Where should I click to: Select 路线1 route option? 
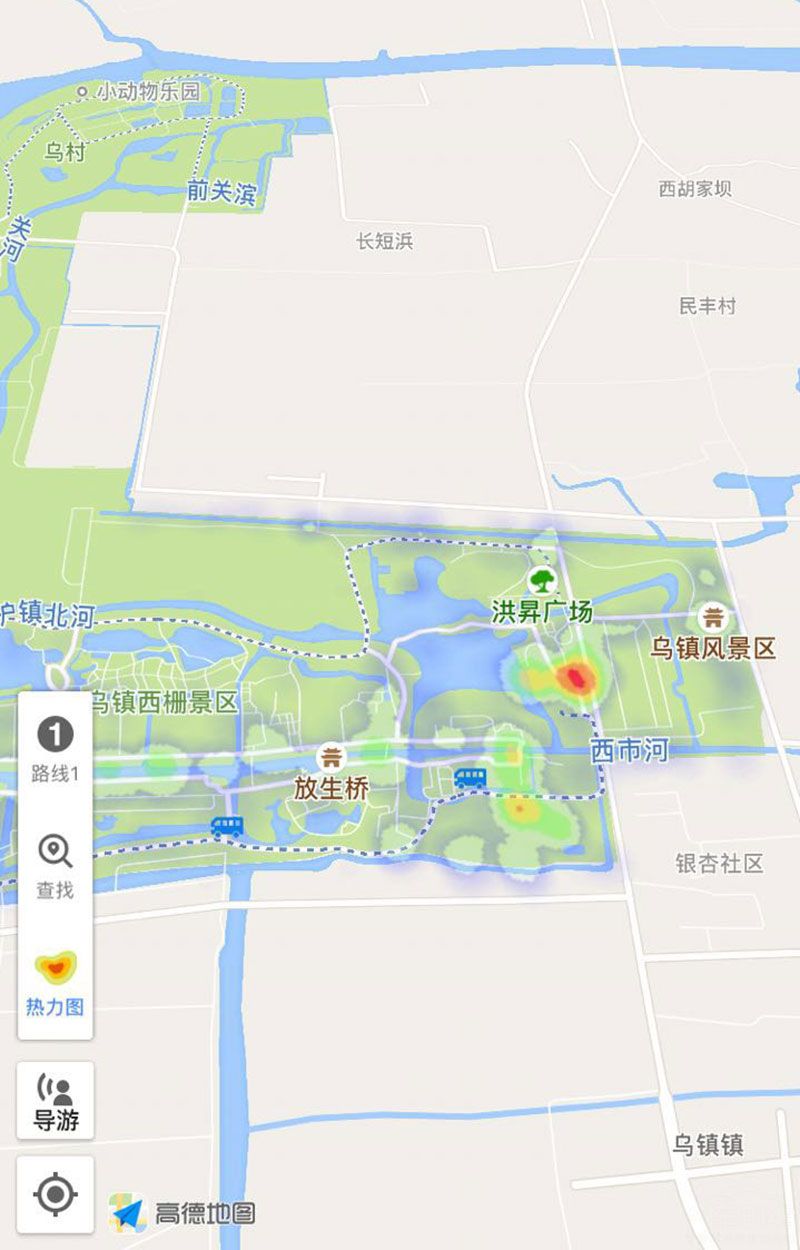[55, 748]
